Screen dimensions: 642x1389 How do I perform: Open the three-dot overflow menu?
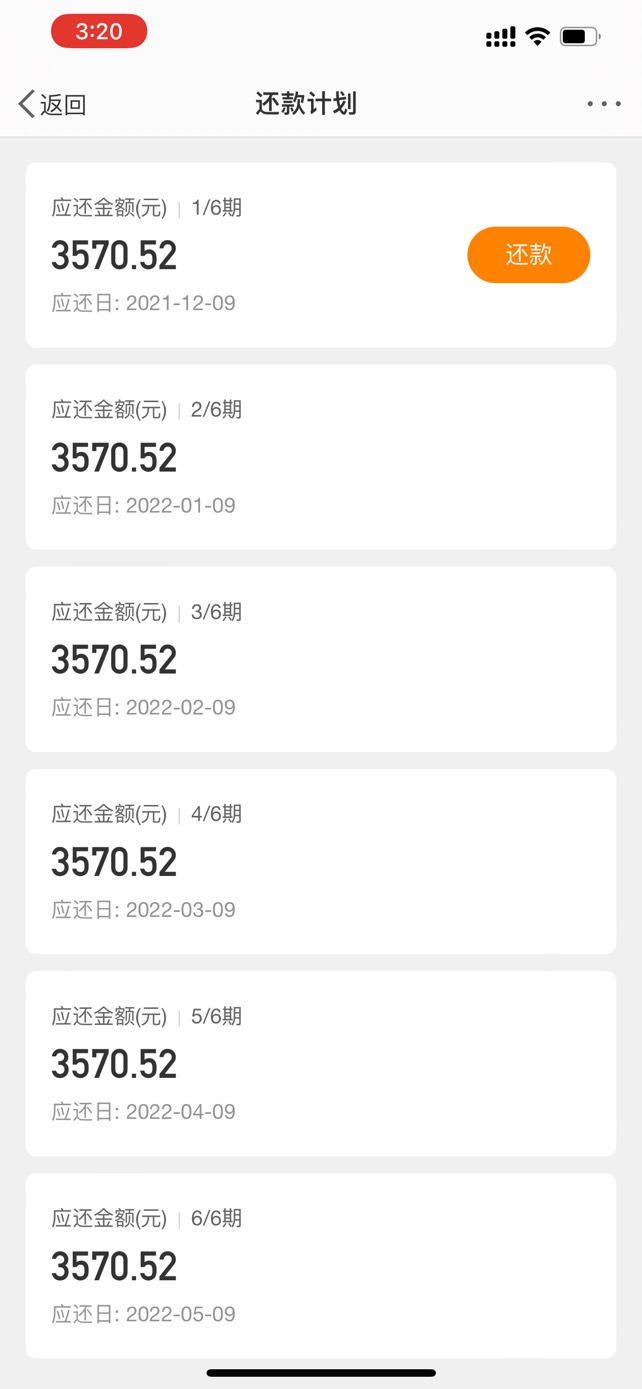pyautogui.click(x=604, y=104)
